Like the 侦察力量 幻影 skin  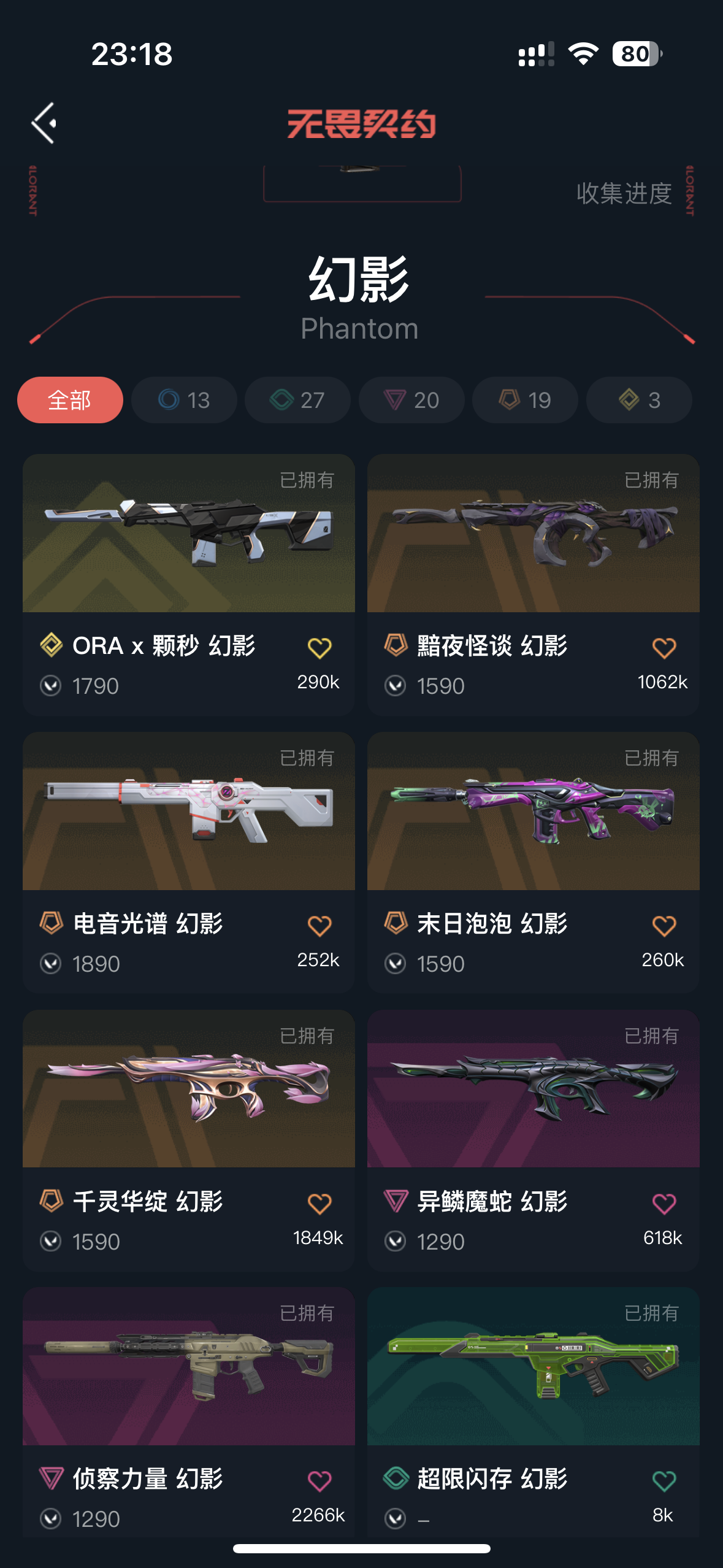pos(319,1481)
